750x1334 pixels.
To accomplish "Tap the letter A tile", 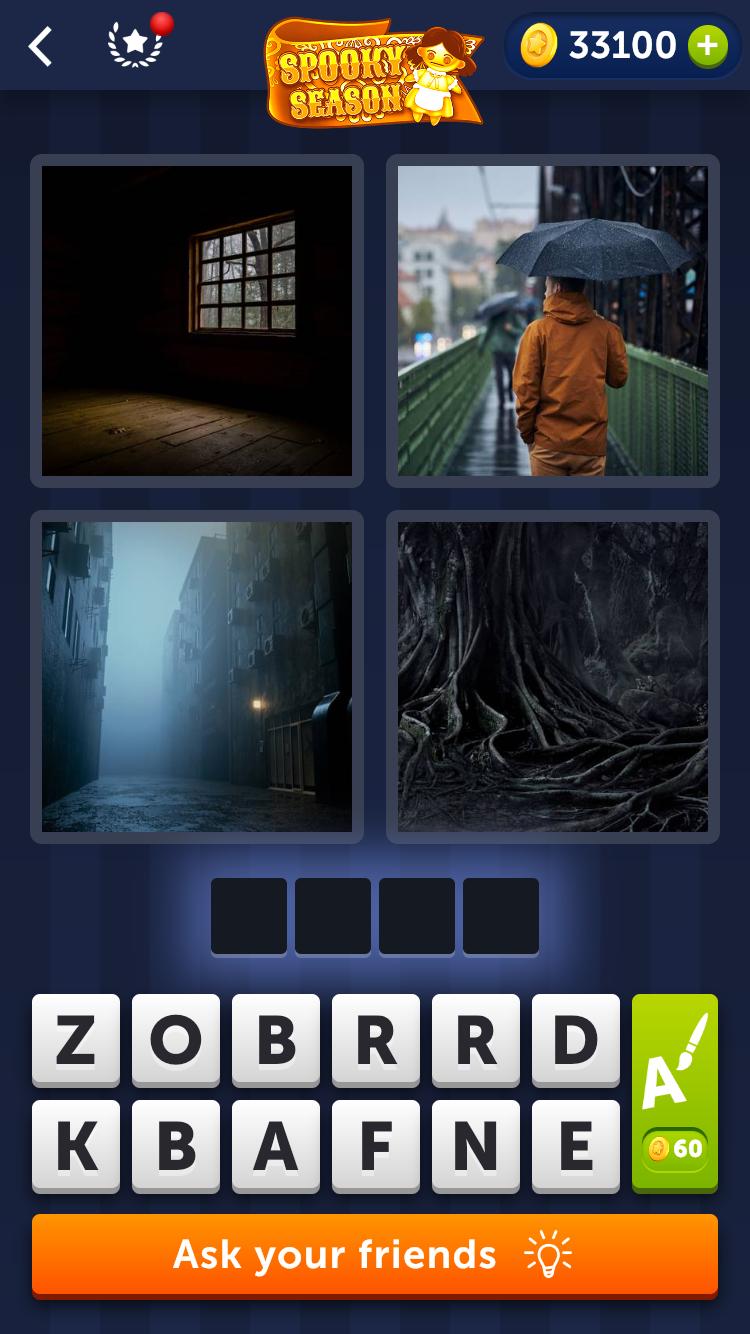I will click(276, 1146).
